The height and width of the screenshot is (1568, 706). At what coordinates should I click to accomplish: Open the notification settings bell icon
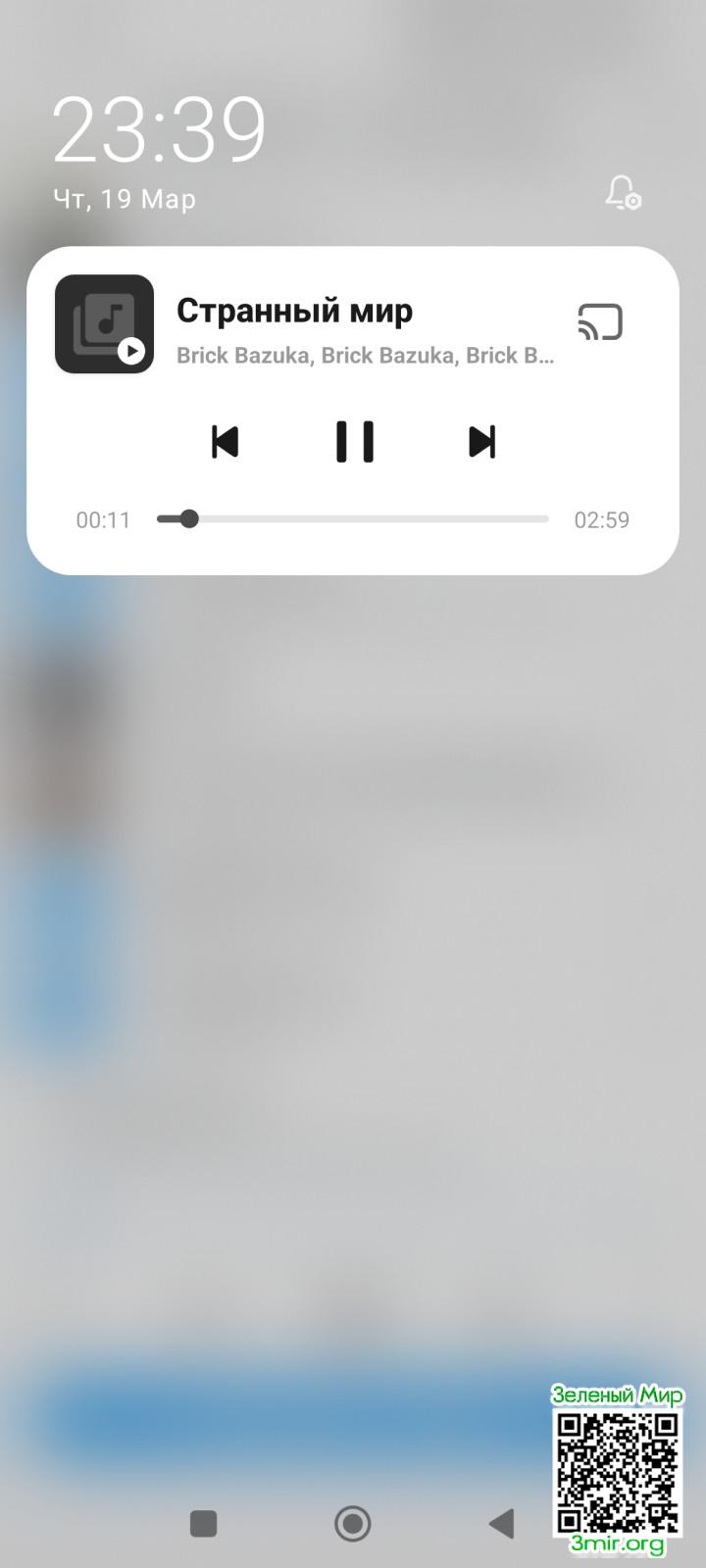[x=622, y=192]
